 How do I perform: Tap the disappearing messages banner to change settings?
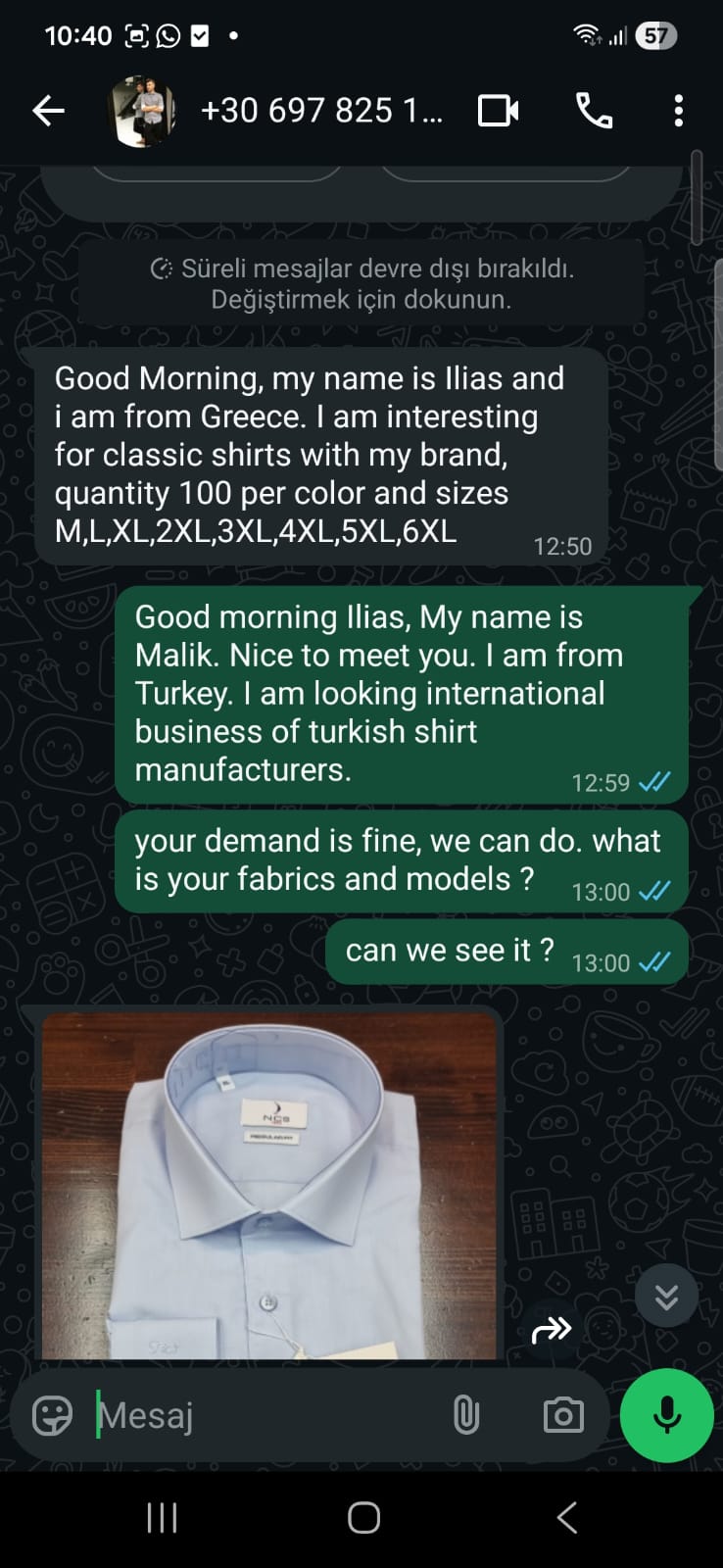[361, 283]
